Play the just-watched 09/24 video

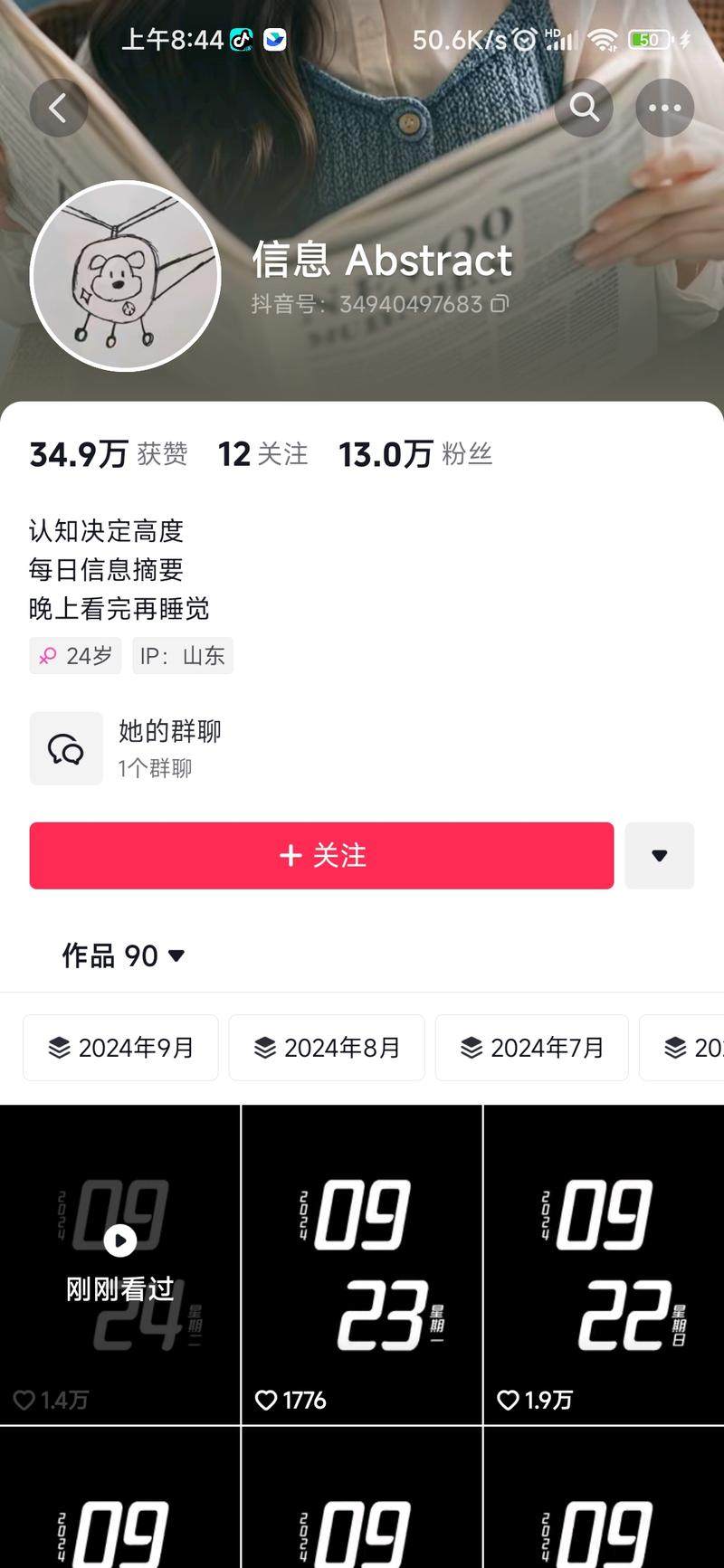click(x=119, y=1263)
